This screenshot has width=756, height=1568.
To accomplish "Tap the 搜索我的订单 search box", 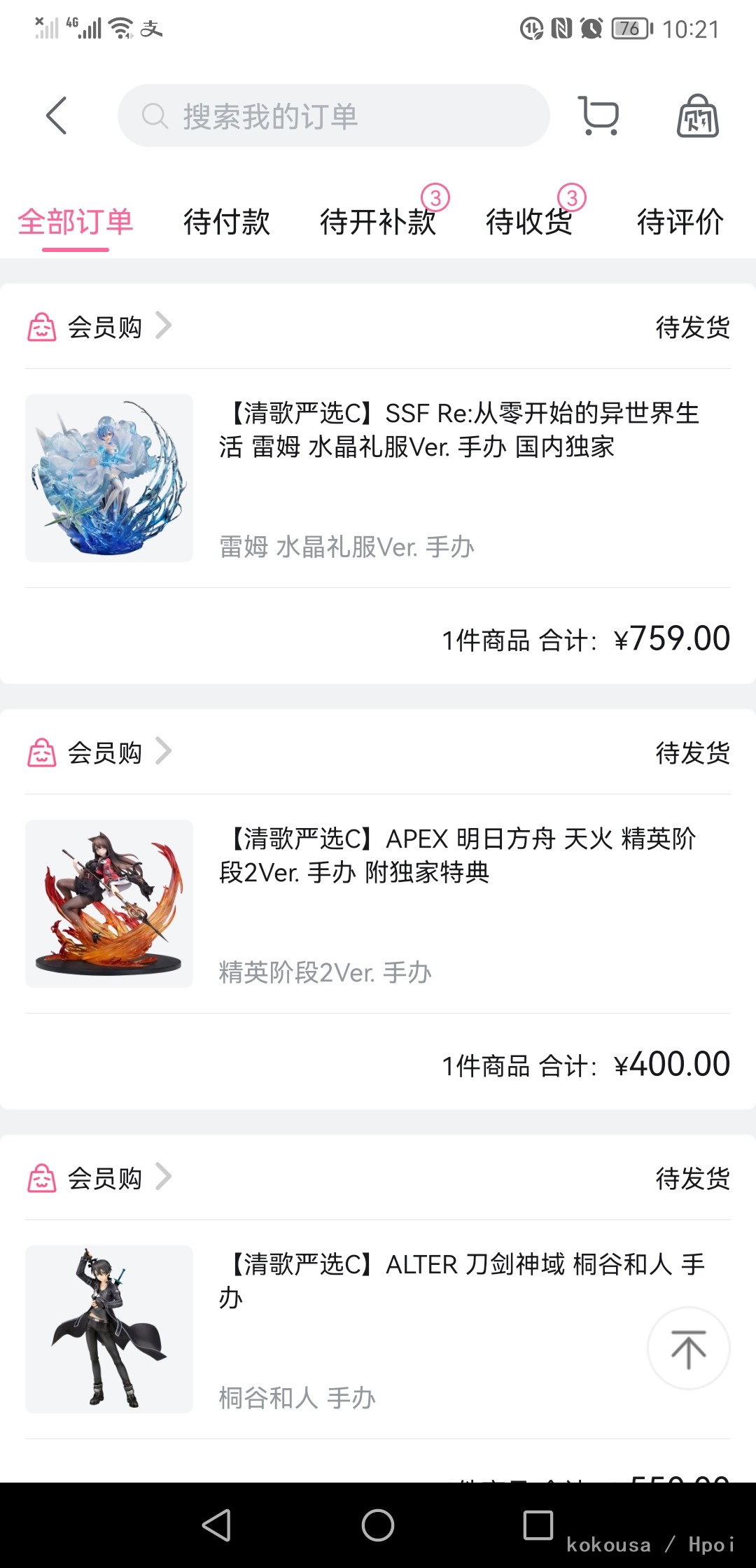I will 333,115.
